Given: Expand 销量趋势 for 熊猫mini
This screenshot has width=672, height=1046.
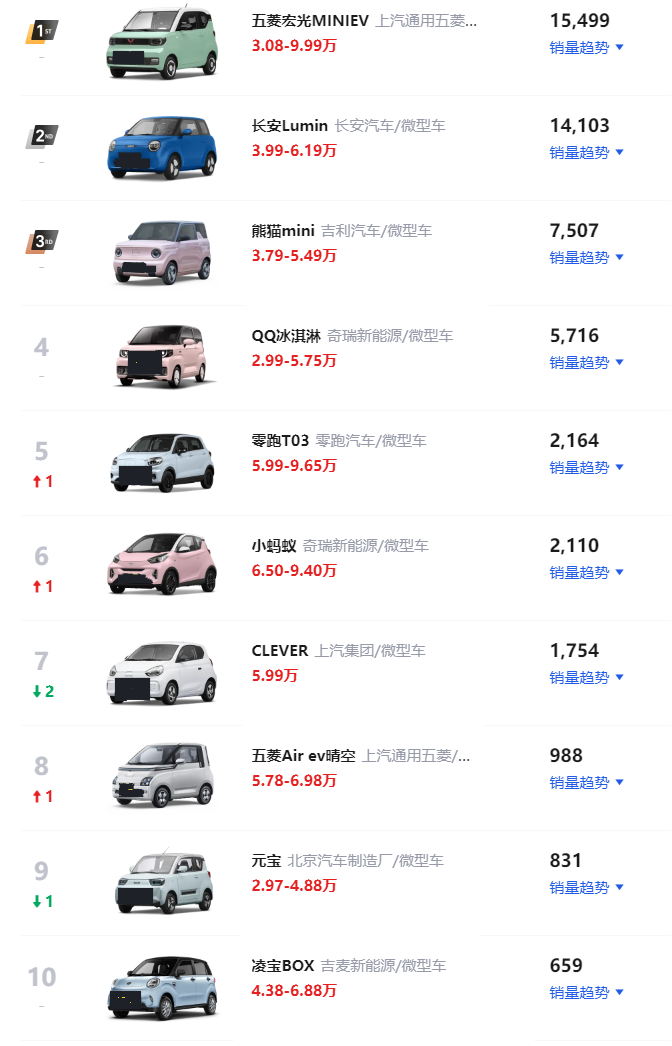Looking at the screenshot, I should coord(586,257).
